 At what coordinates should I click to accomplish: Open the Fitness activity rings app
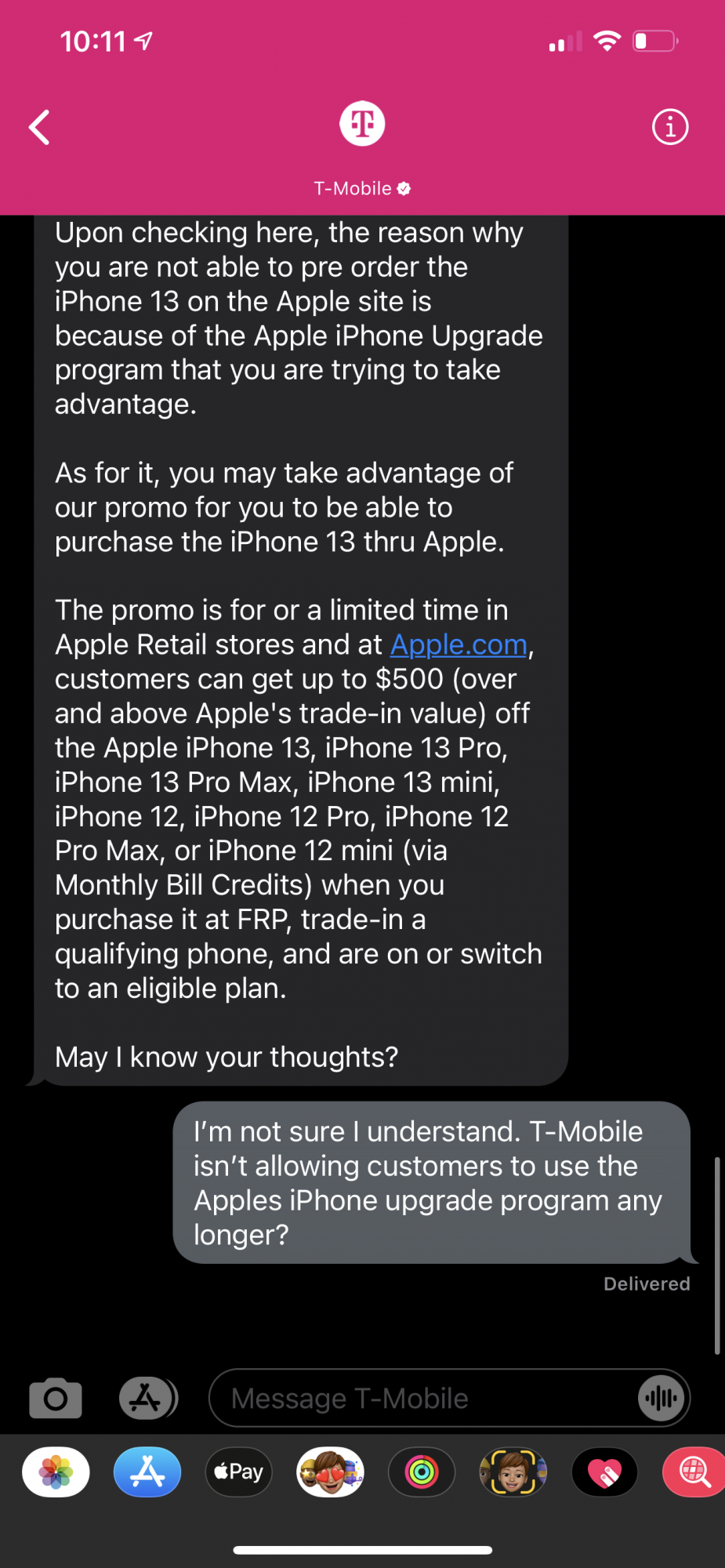tap(422, 1472)
